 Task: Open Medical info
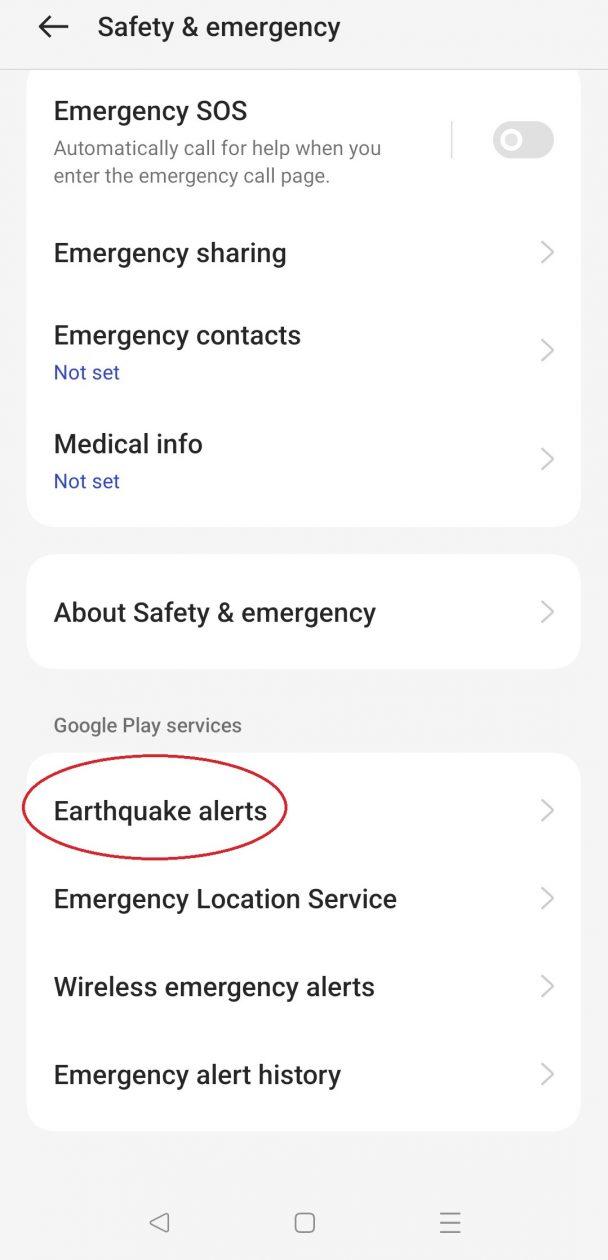click(x=300, y=460)
